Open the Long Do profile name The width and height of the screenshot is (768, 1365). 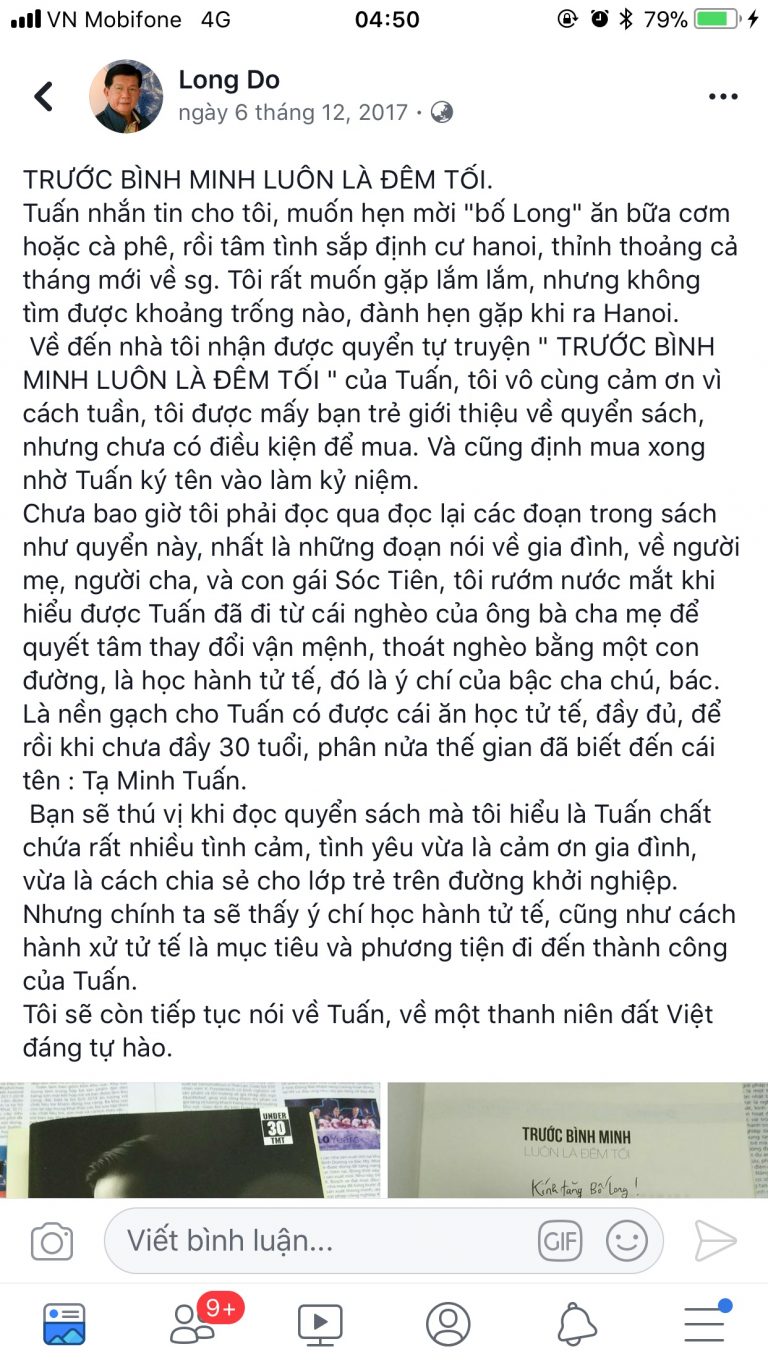point(229,80)
